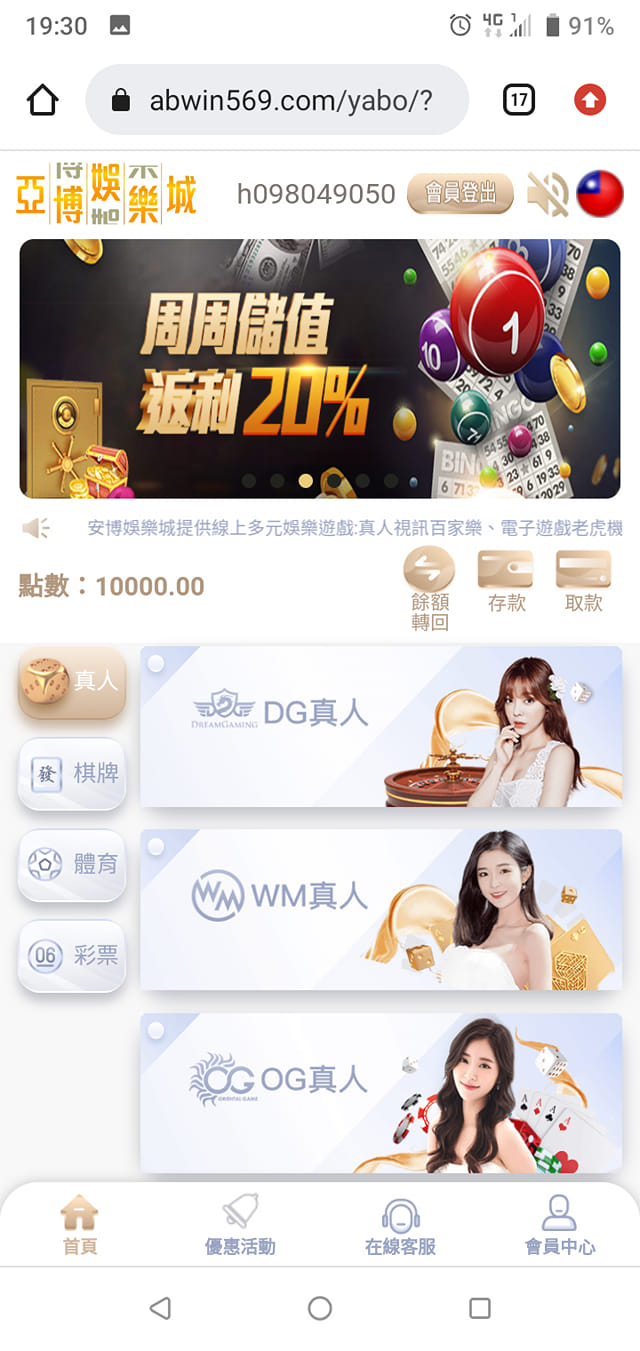Open the OG真人 game card
This screenshot has width=640, height=1351.
coord(381,1092)
